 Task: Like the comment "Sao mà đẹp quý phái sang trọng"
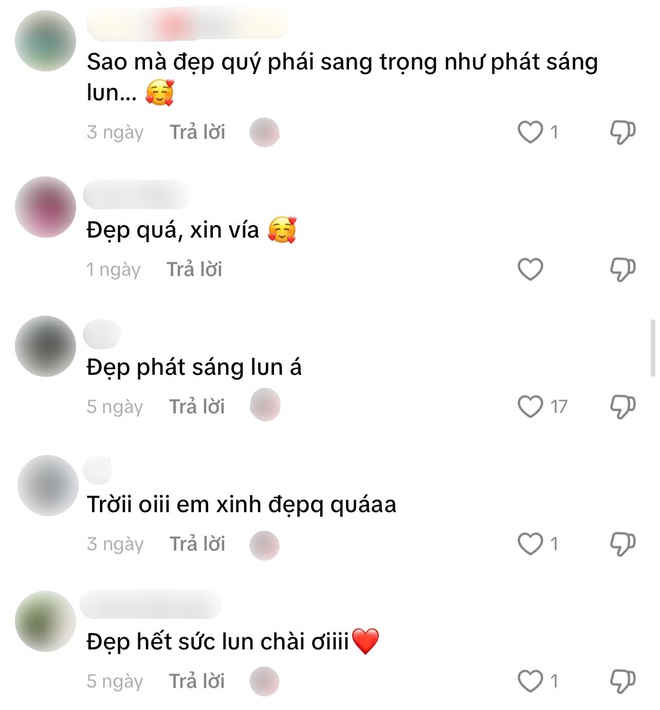(530, 132)
